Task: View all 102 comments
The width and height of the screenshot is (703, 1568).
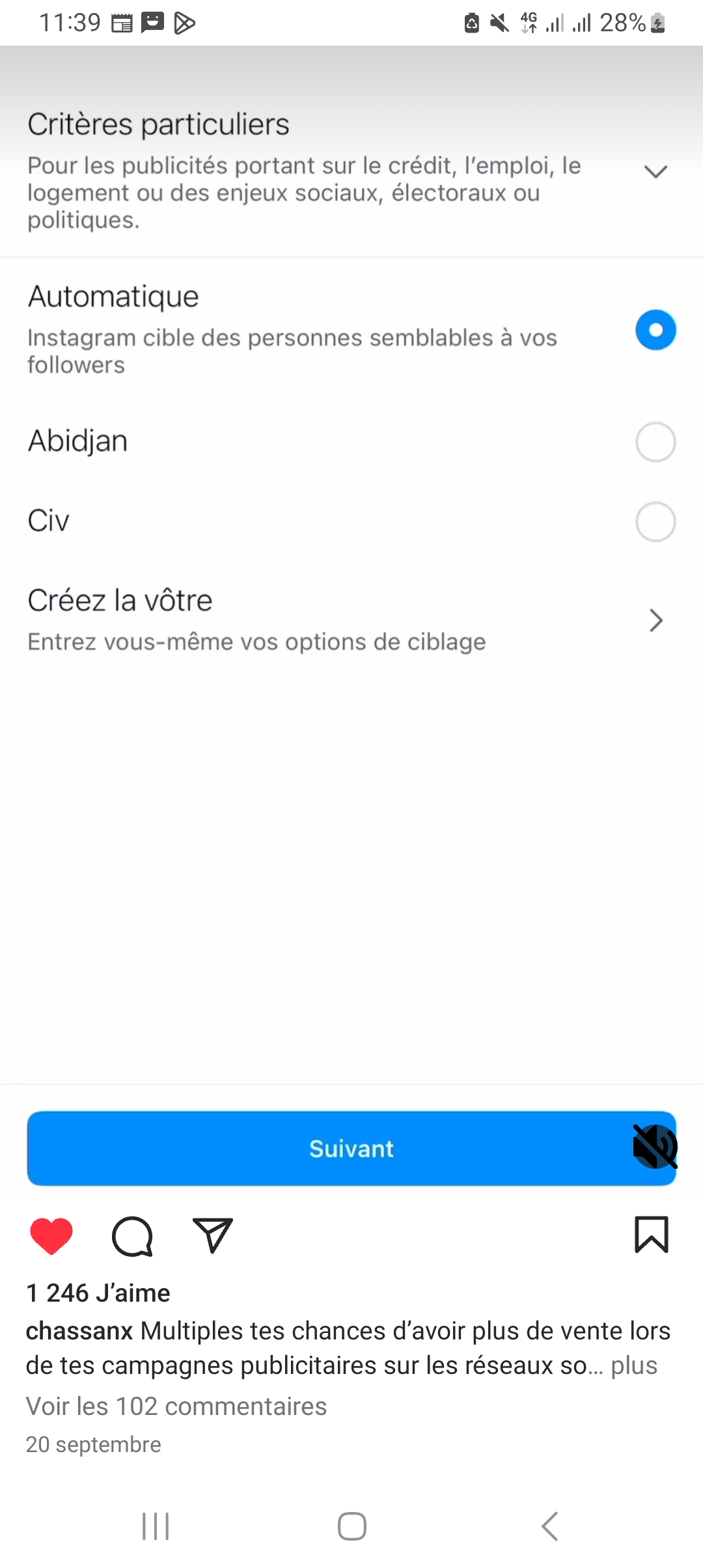Action: tap(176, 1407)
